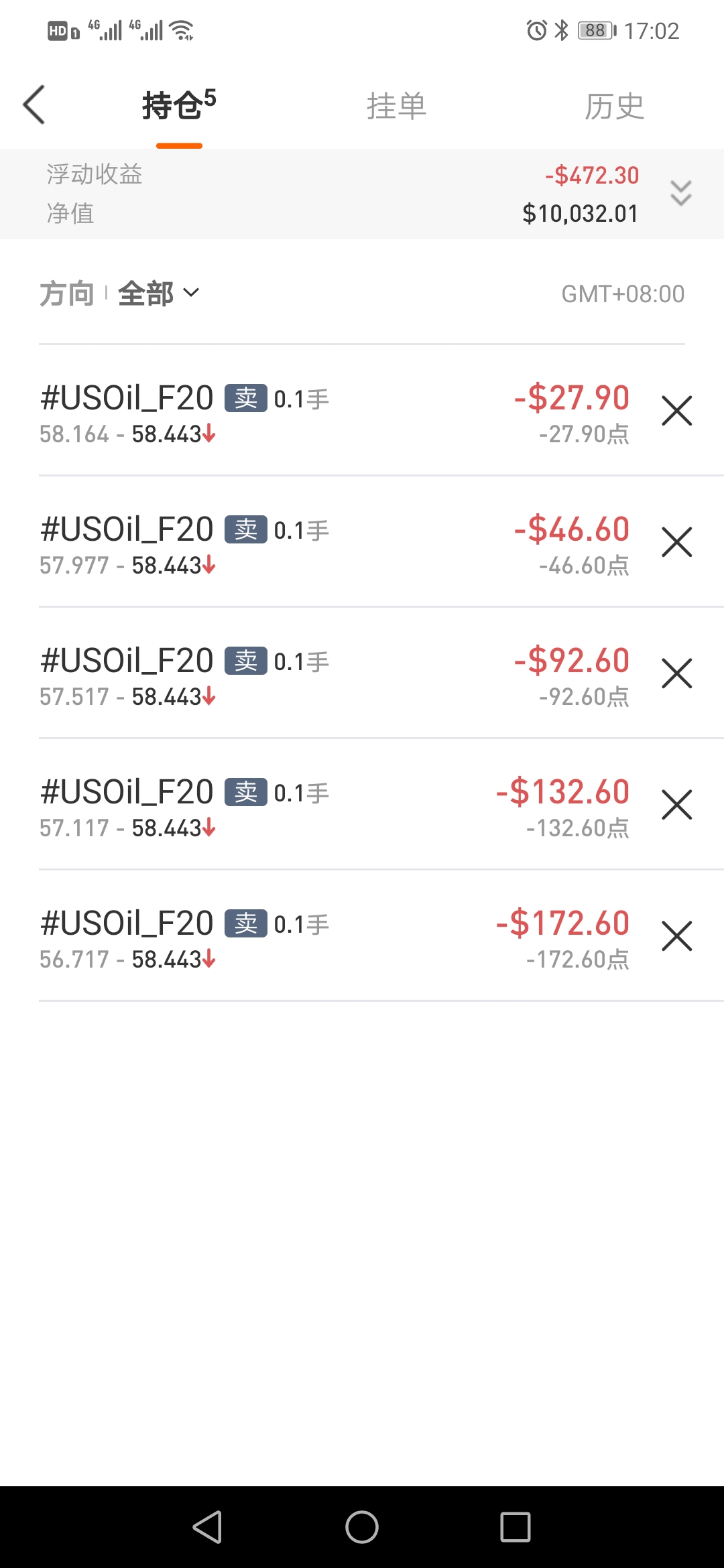The height and width of the screenshot is (1568, 724).
Task: Open the position opened at 58.164
Action: pos(335,411)
